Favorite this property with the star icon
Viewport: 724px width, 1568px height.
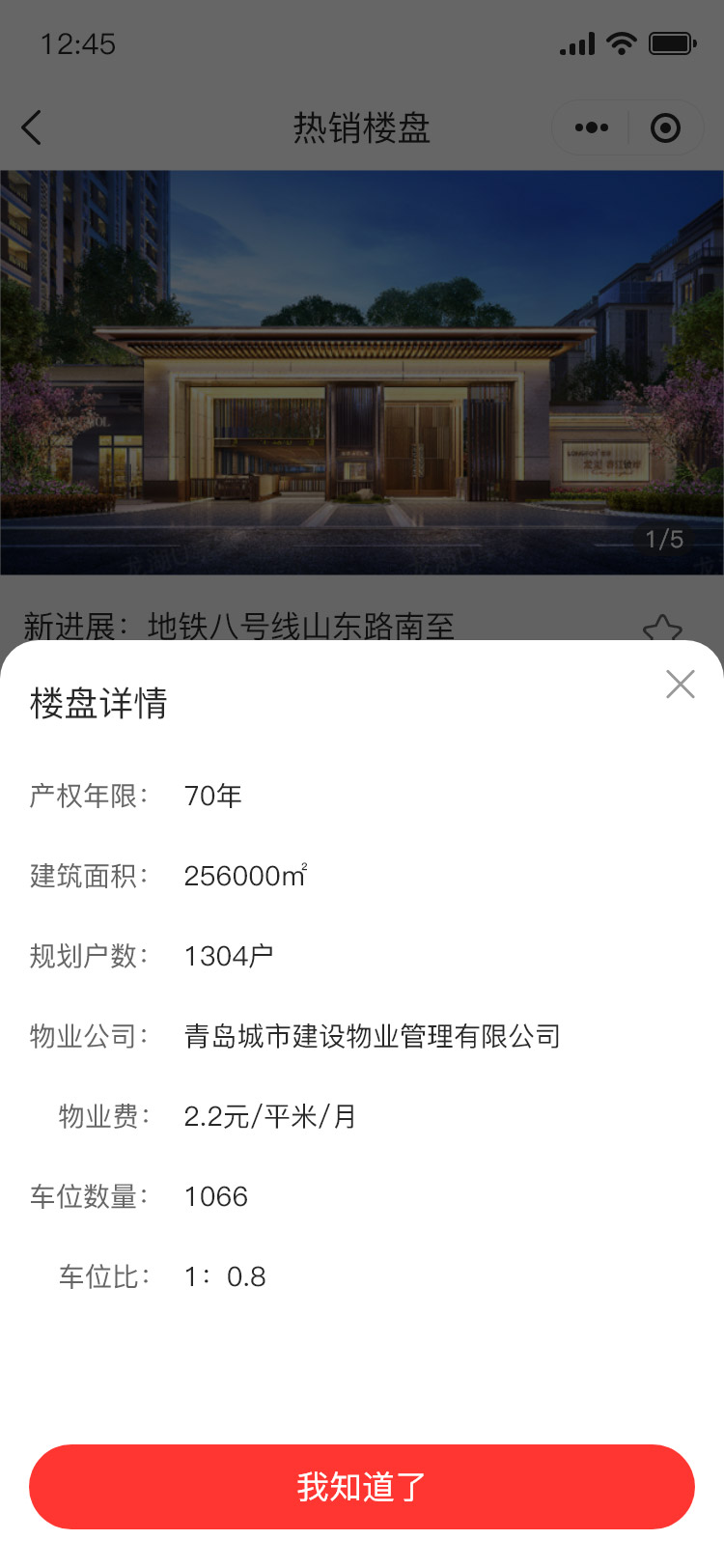662,628
